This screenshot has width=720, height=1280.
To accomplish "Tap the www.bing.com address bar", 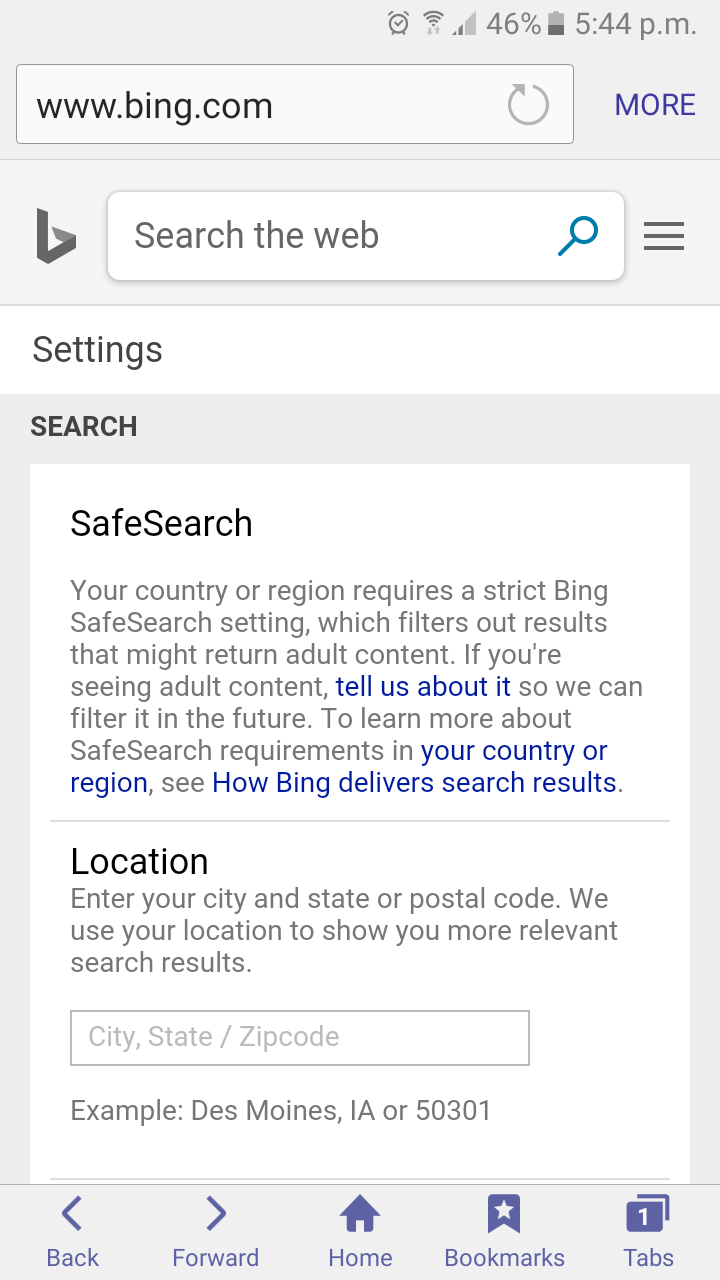I will click(x=295, y=104).
